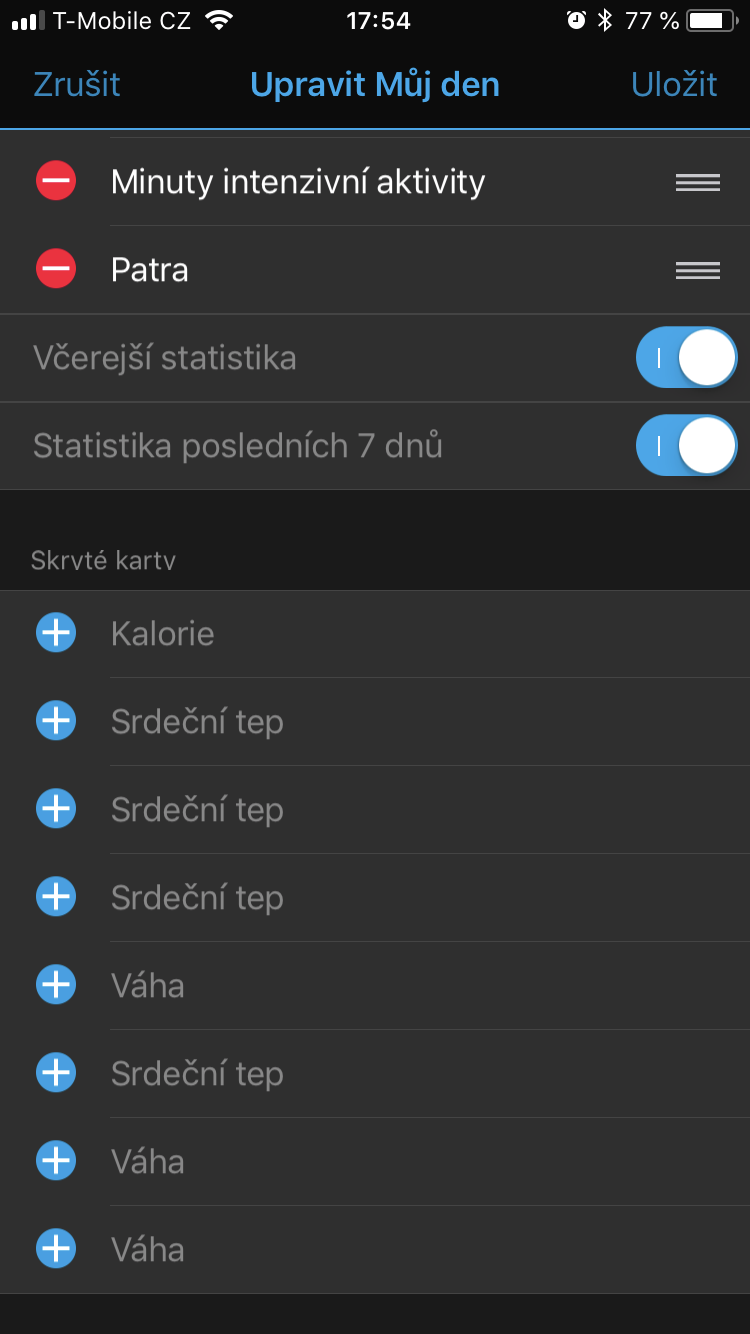Cancel editing with Zrušit
This screenshot has height=1334, width=750.
[x=77, y=84]
